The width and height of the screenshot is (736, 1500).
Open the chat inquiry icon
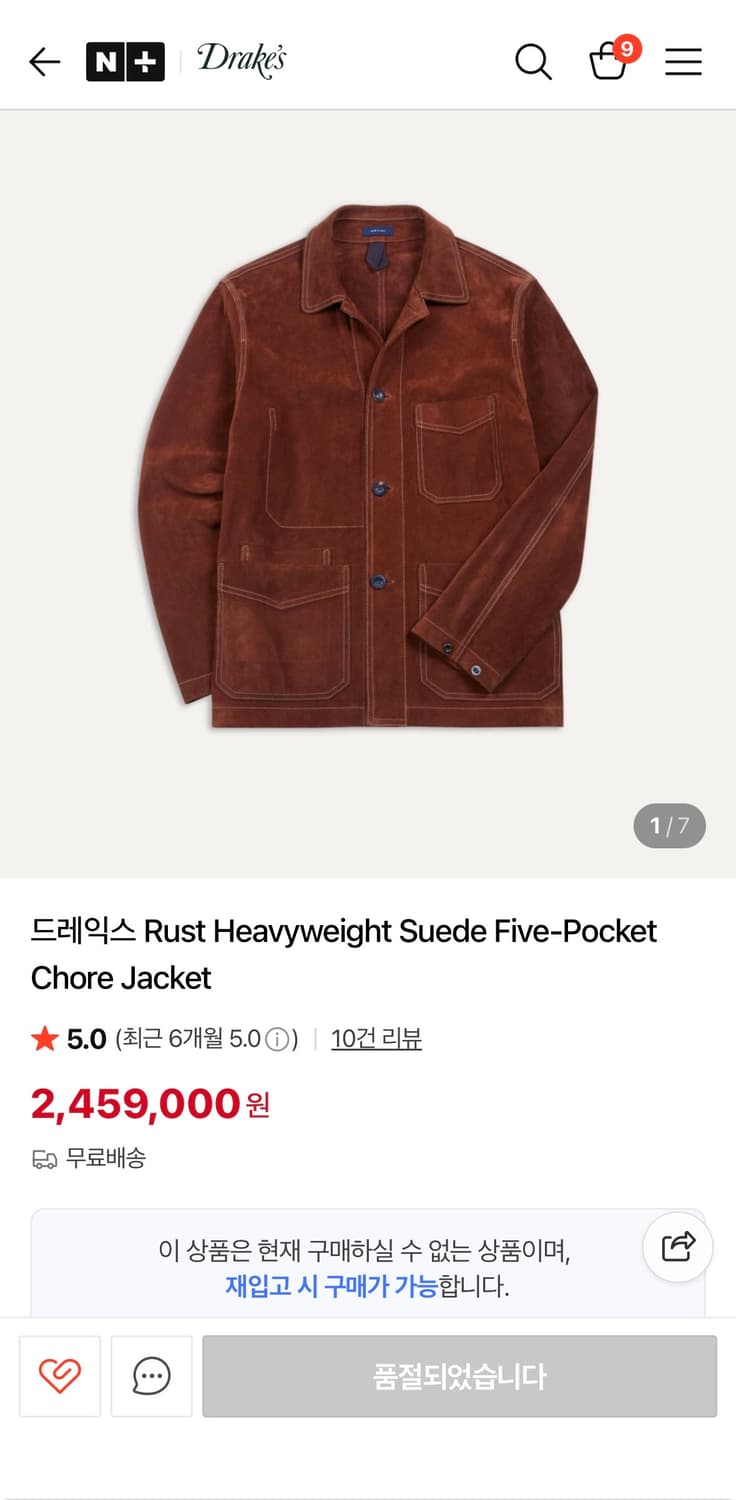[x=151, y=1376]
